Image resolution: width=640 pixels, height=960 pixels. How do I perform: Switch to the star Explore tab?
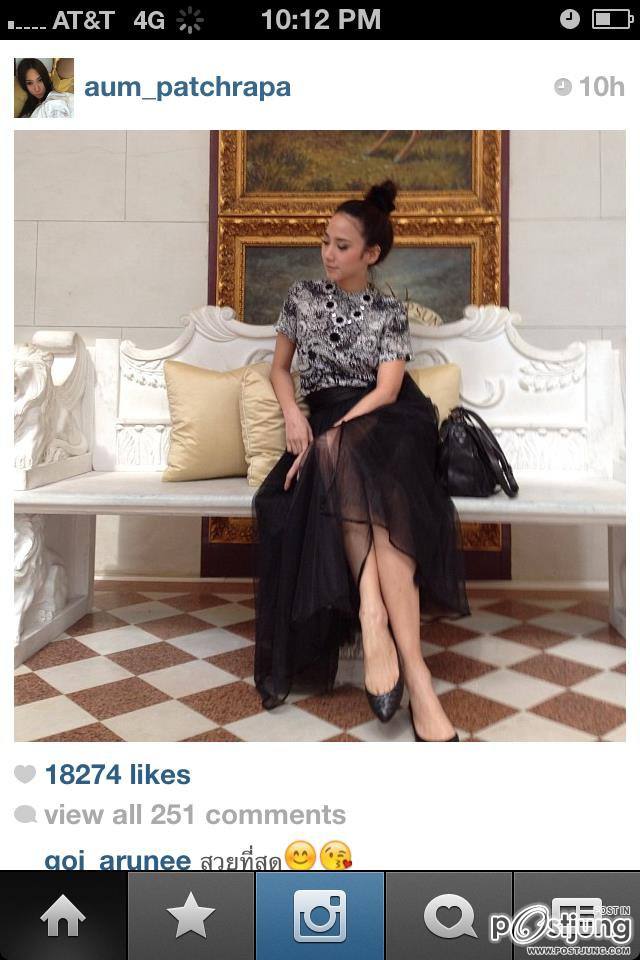pyautogui.click(x=191, y=916)
